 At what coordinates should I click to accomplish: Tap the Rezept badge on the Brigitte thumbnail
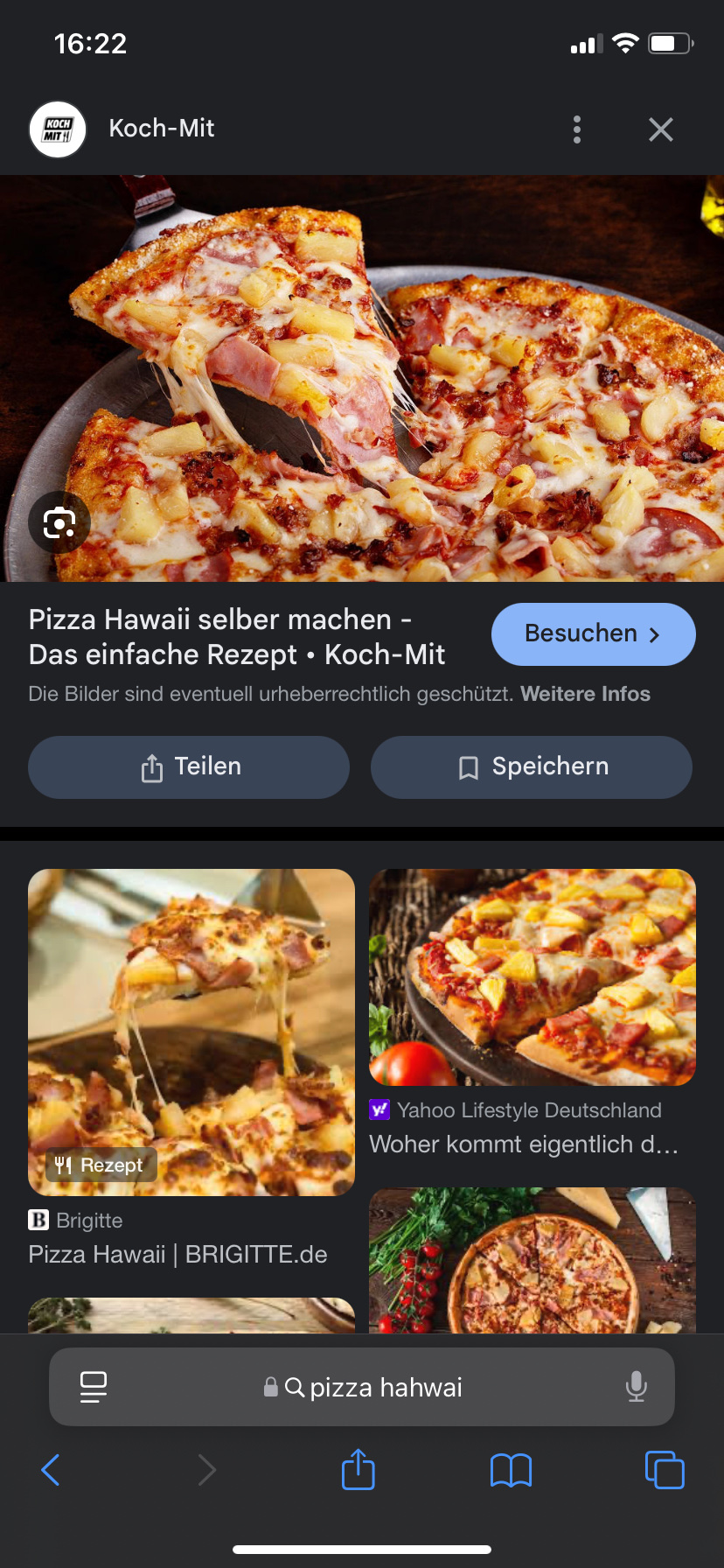pos(99,1165)
